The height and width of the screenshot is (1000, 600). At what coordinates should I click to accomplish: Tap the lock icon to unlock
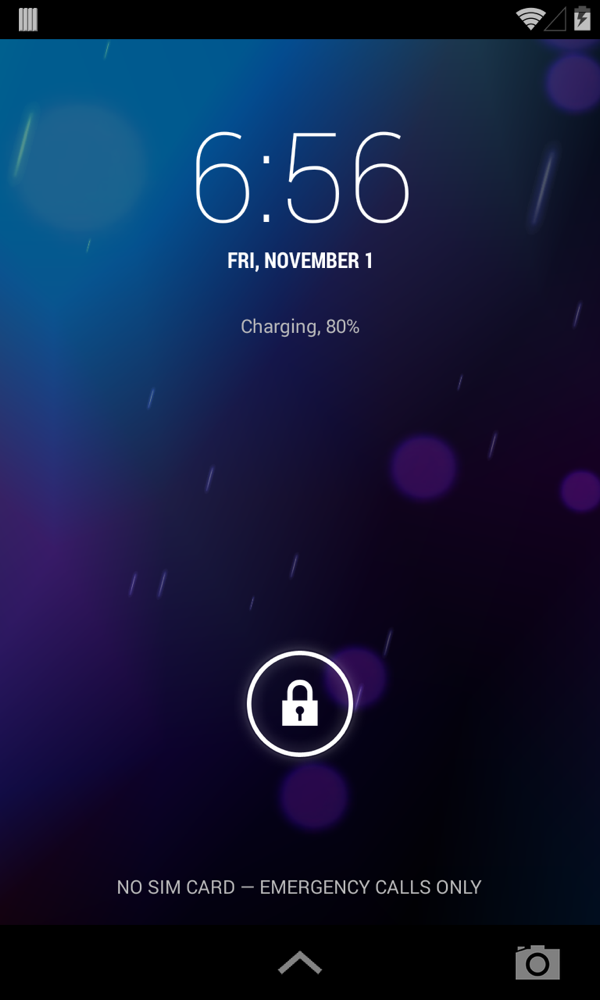300,705
